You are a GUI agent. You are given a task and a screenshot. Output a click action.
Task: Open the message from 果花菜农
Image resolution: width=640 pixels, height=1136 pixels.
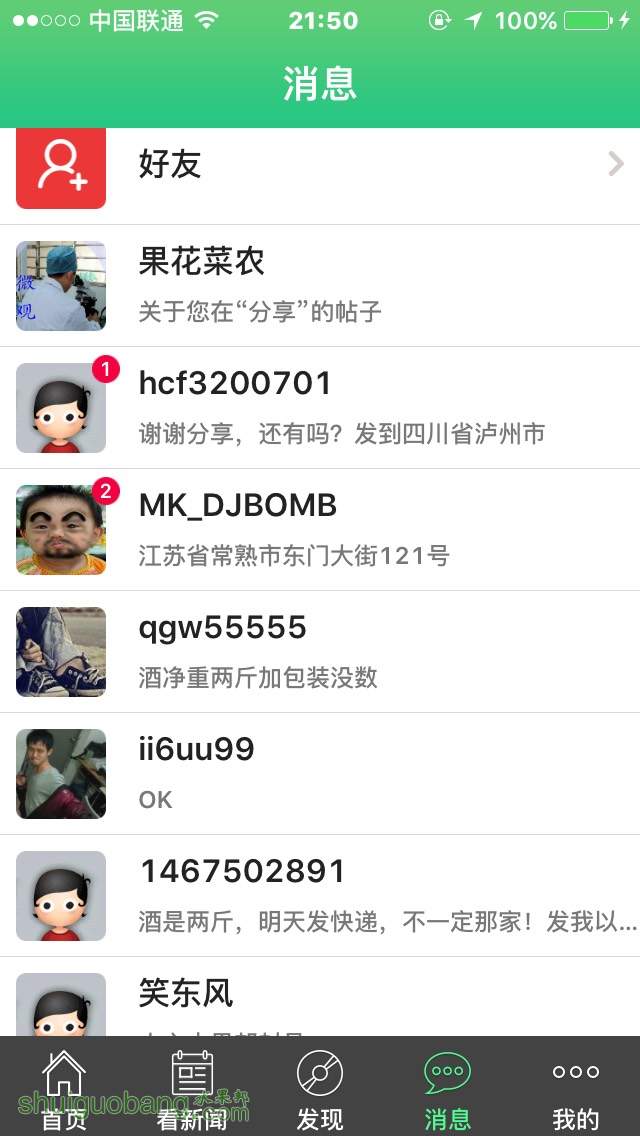320,286
